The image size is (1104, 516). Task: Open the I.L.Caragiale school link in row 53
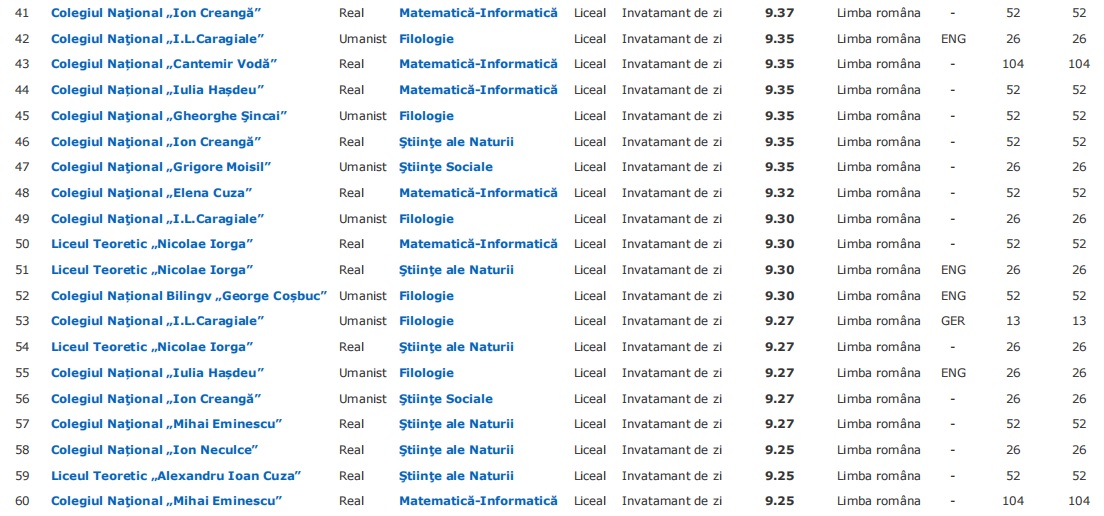coord(158,321)
